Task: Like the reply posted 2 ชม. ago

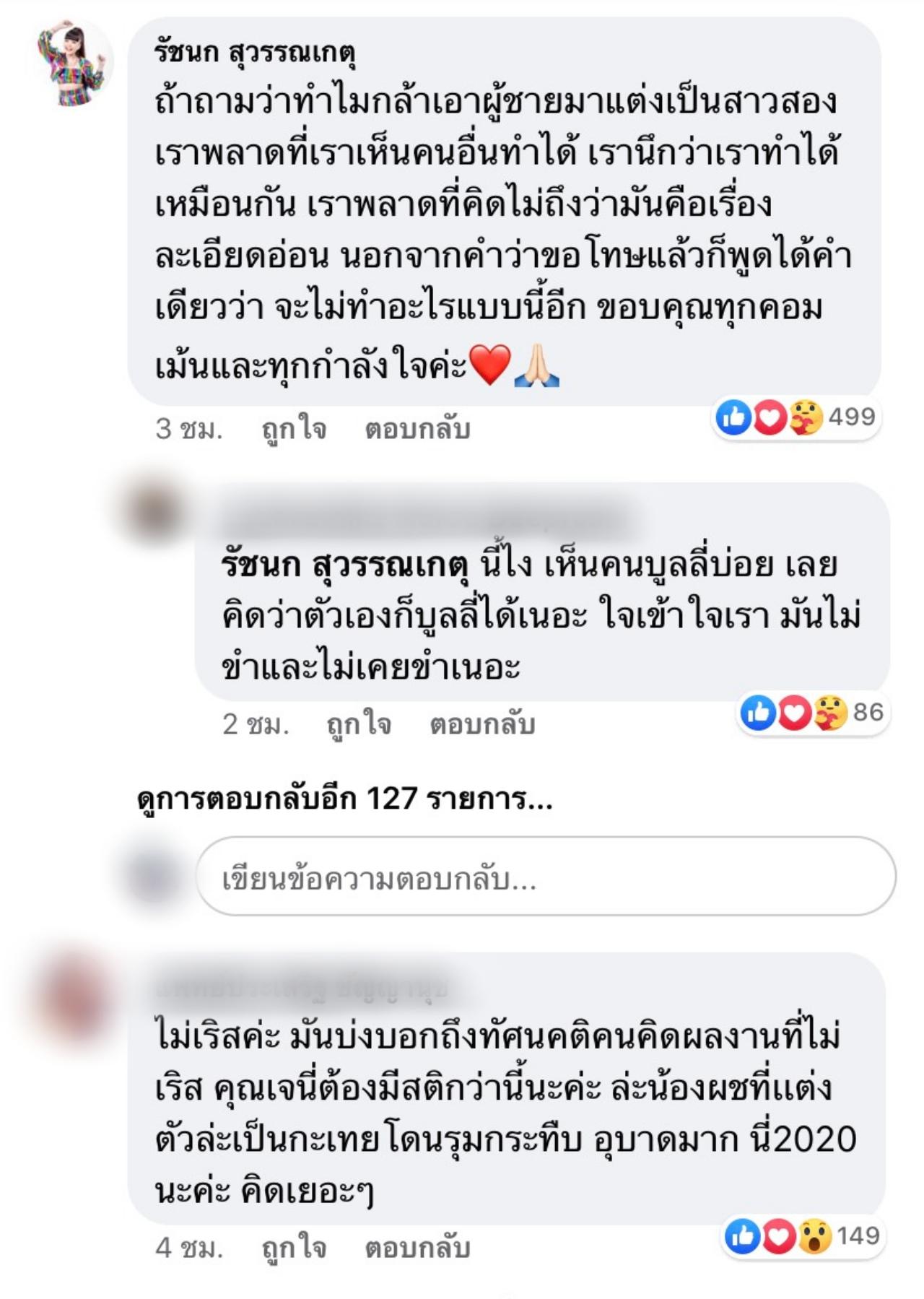Action: pyautogui.click(x=359, y=724)
